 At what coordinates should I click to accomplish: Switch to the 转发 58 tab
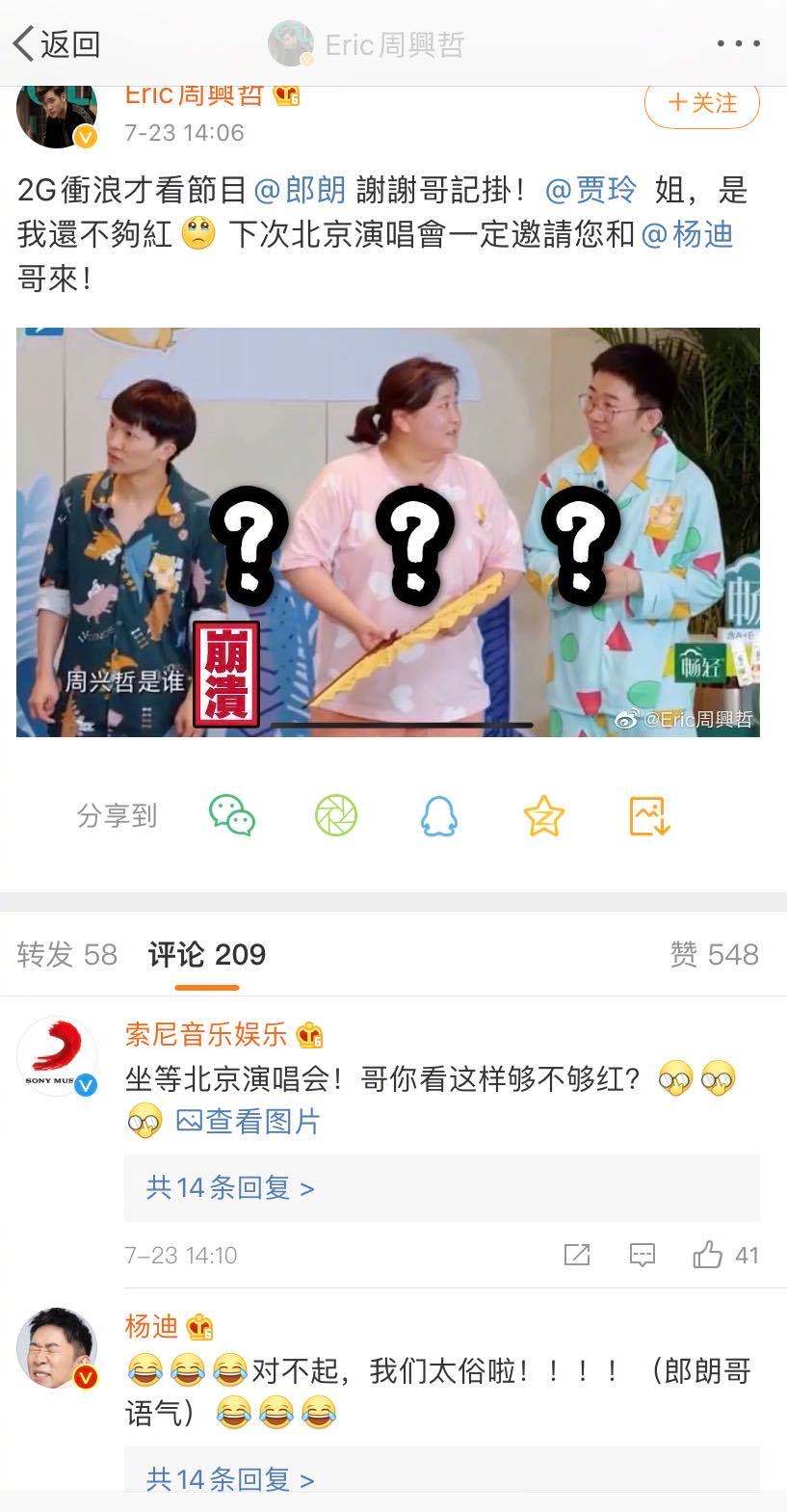pyautogui.click(x=65, y=954)
